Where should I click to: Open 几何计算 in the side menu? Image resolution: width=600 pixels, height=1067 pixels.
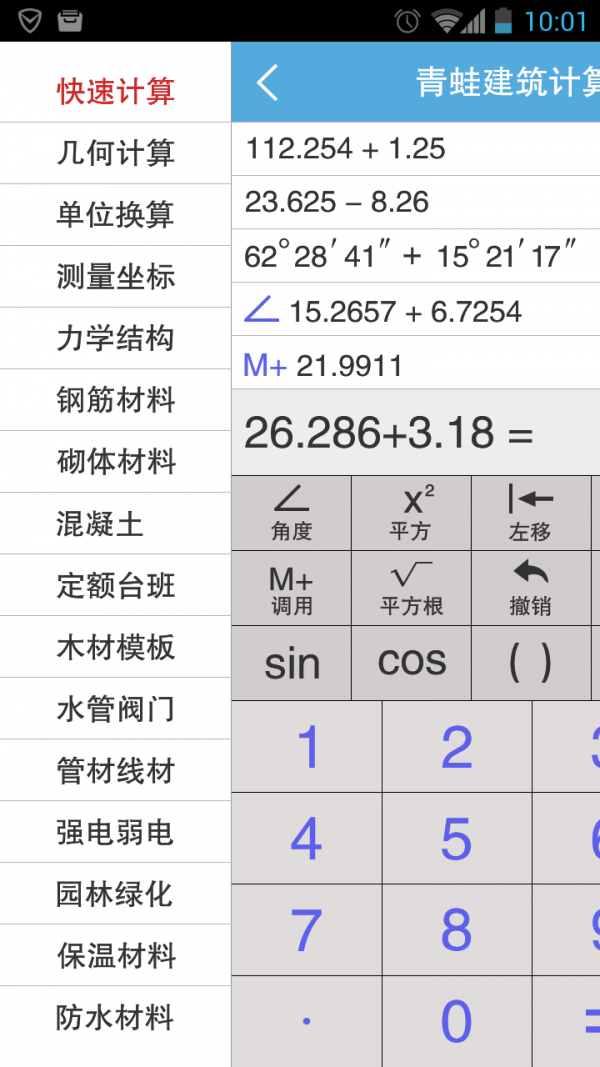point(116,153)
